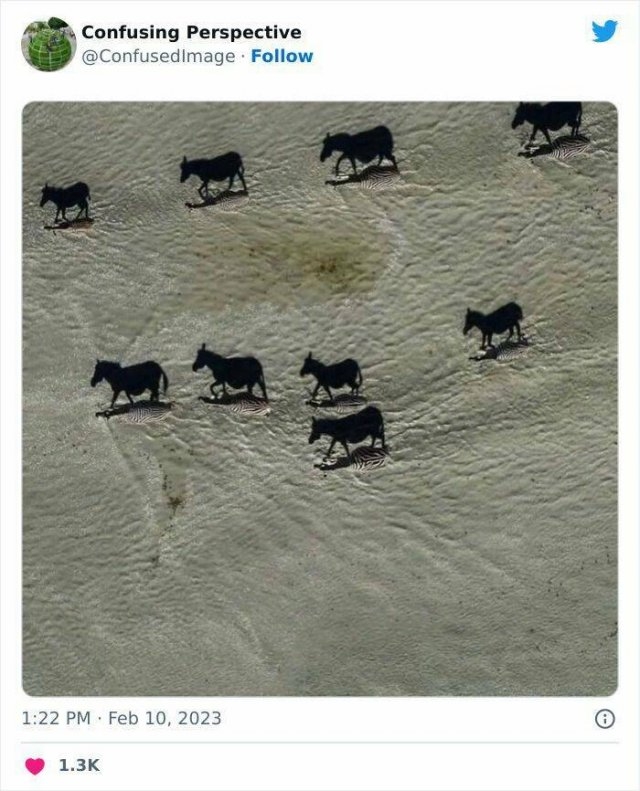Follow the Confusing Perspective account
The height and width of the screenshot is (791, 640).
coord(281,56)
